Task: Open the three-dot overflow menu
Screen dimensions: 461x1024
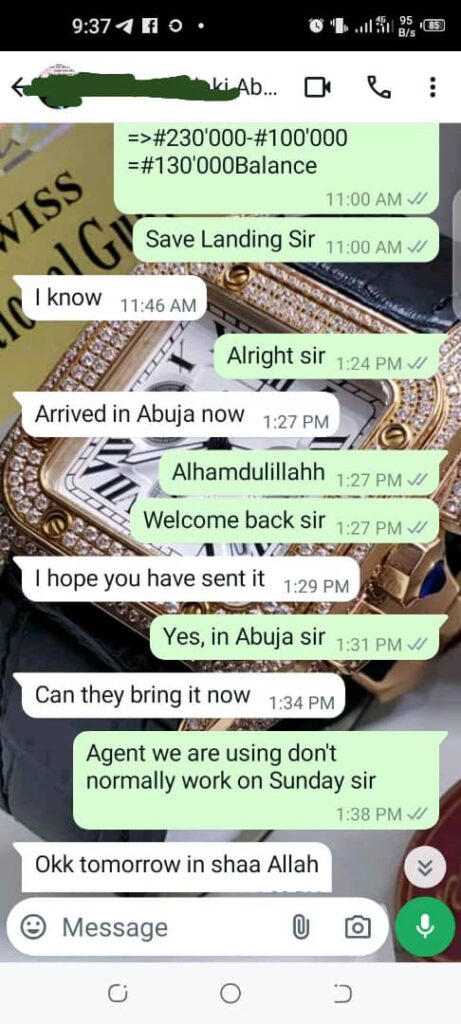Action: 432,87
